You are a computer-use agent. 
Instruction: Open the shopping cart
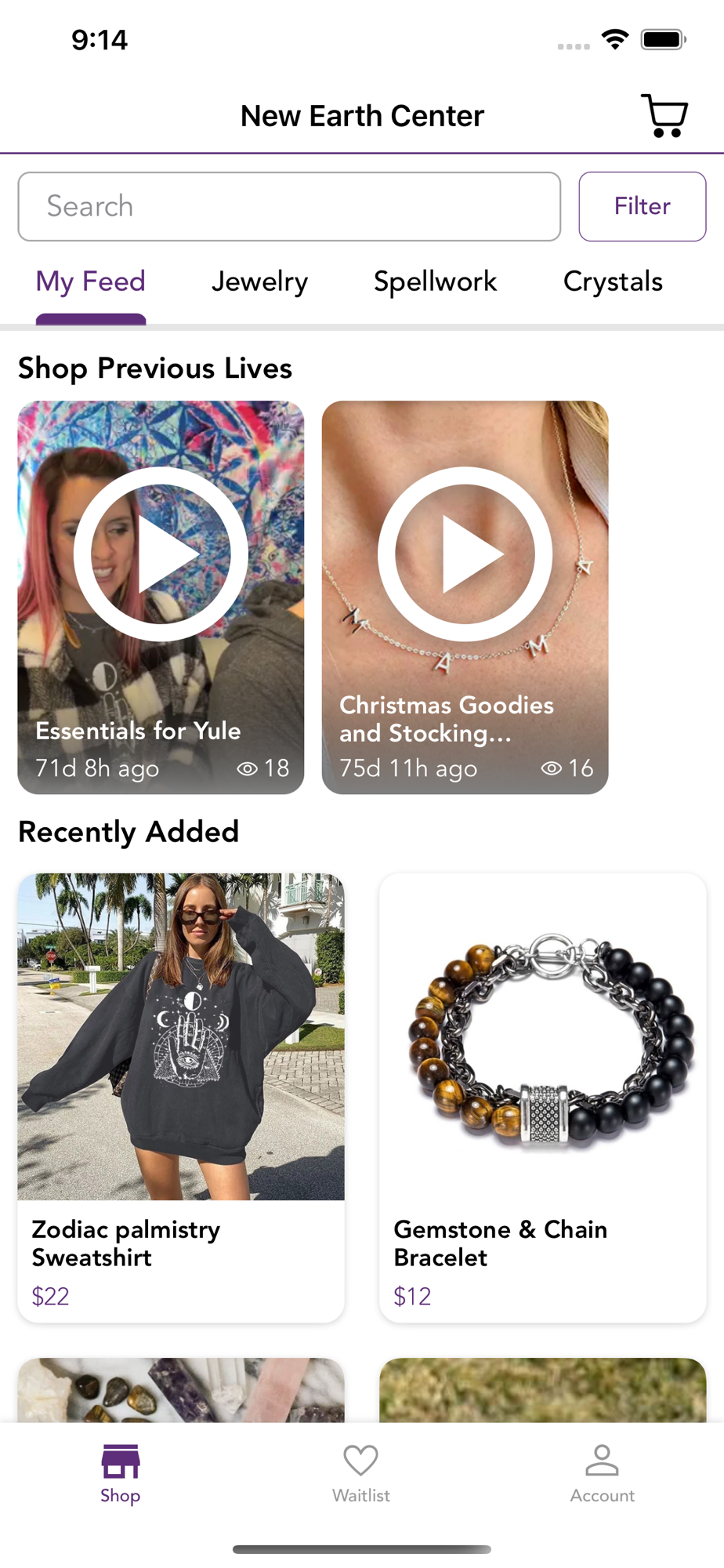[x=664, y=116]
